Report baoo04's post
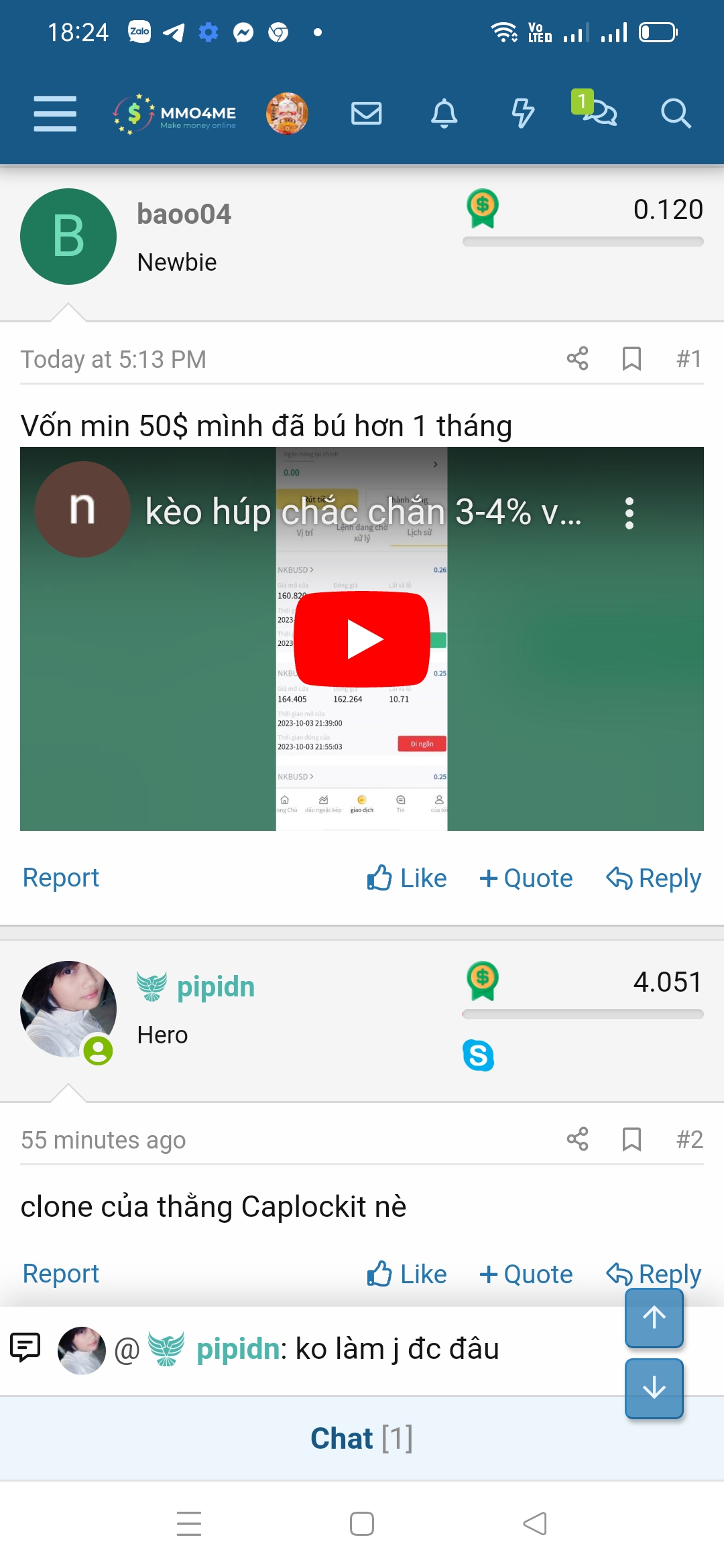Image resolution: width=724 pixels, height=1568 pixels. [x=60, y=878]
